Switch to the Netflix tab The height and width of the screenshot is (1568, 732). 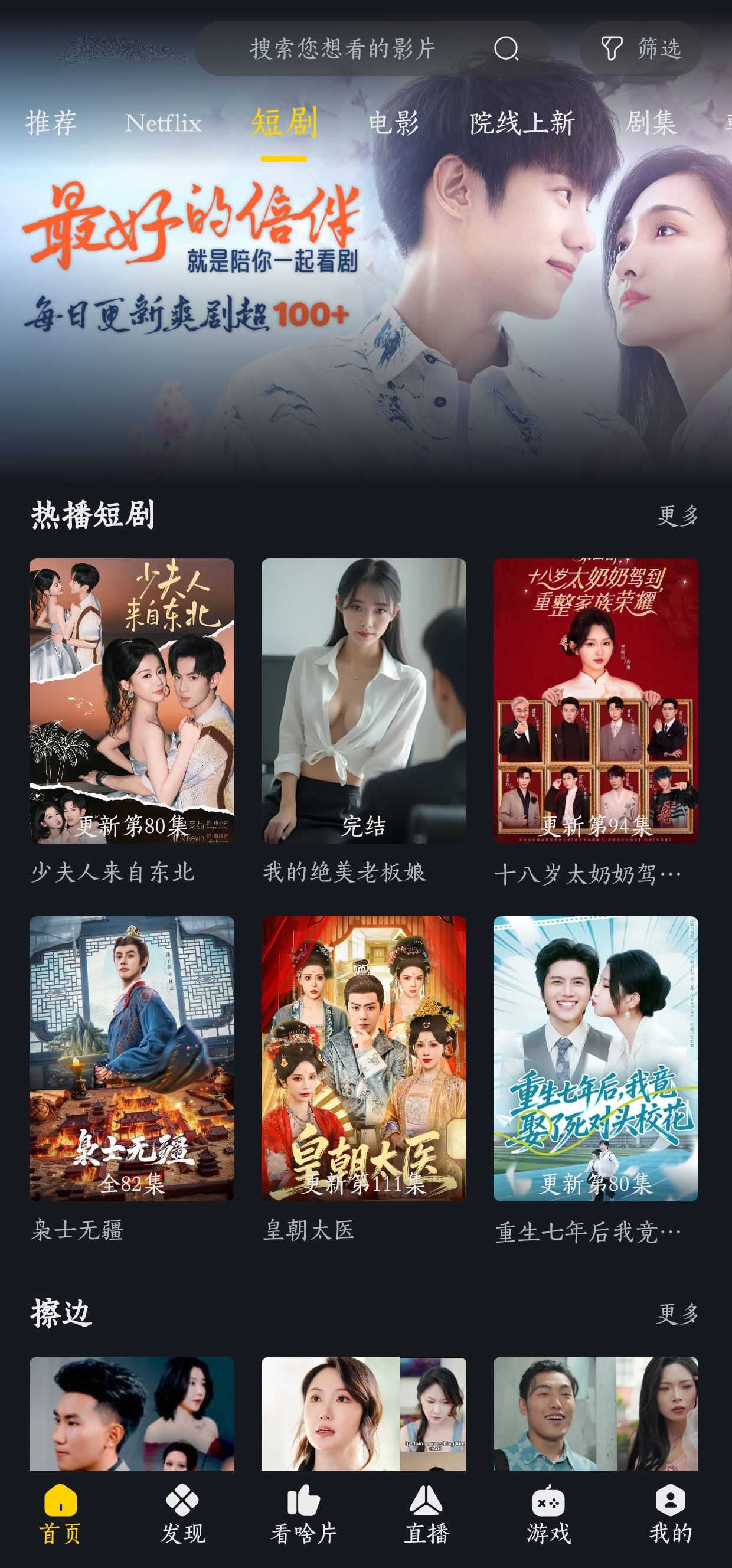pos(163,123)
